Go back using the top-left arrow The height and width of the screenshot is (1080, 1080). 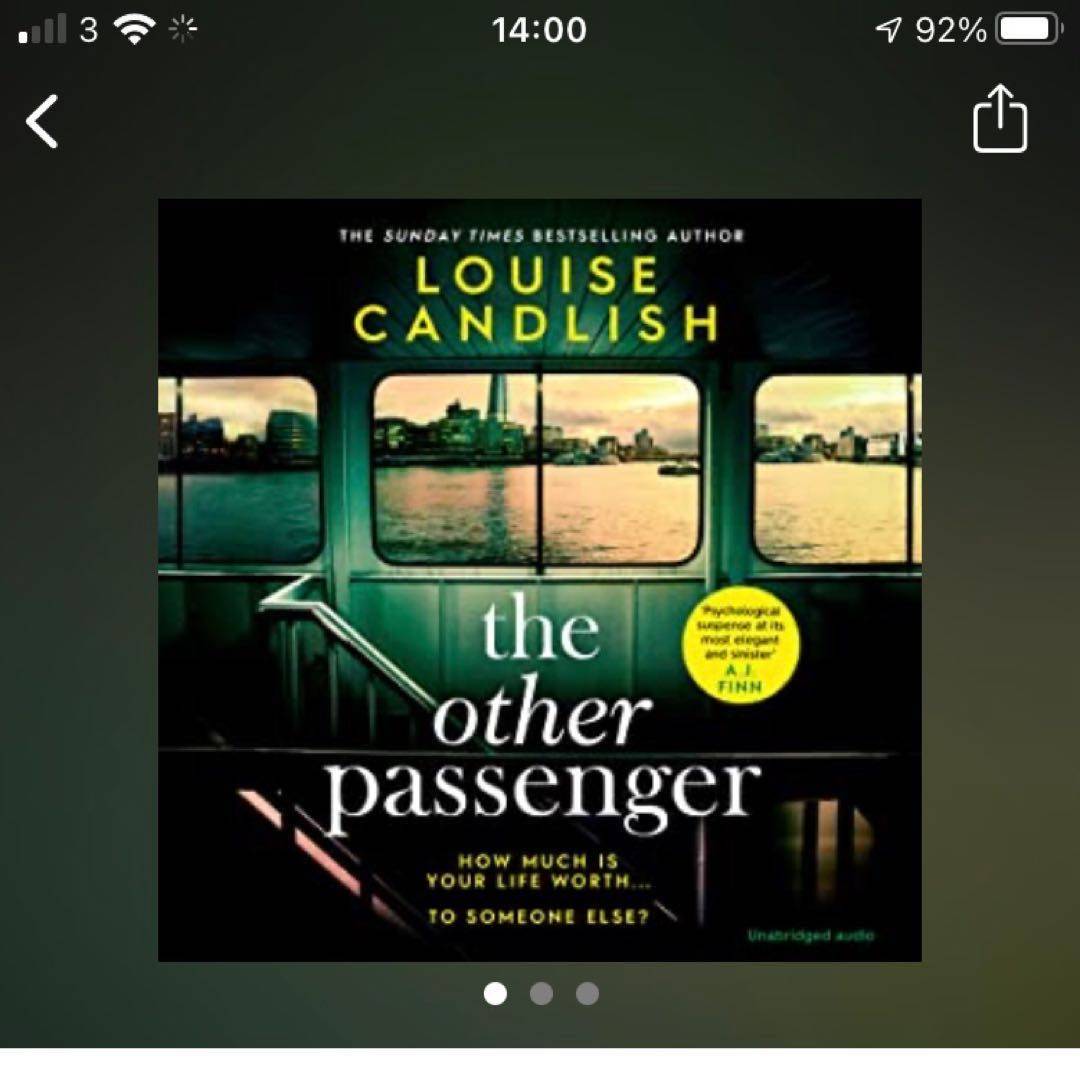[x=42, y=122]
